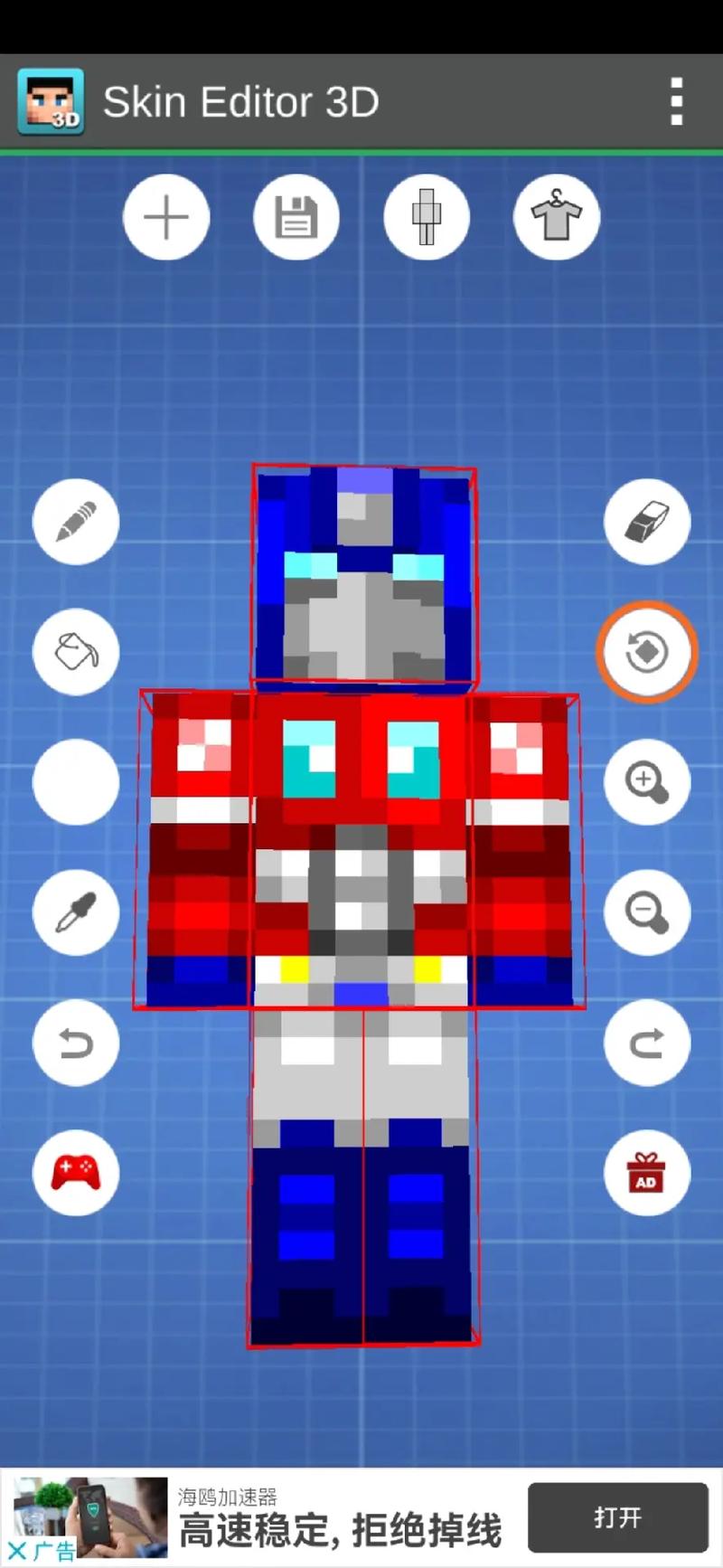This screenshot has width=723, height=1568.
Task: Open the white color picker swatch
Action: click(76, 782)
